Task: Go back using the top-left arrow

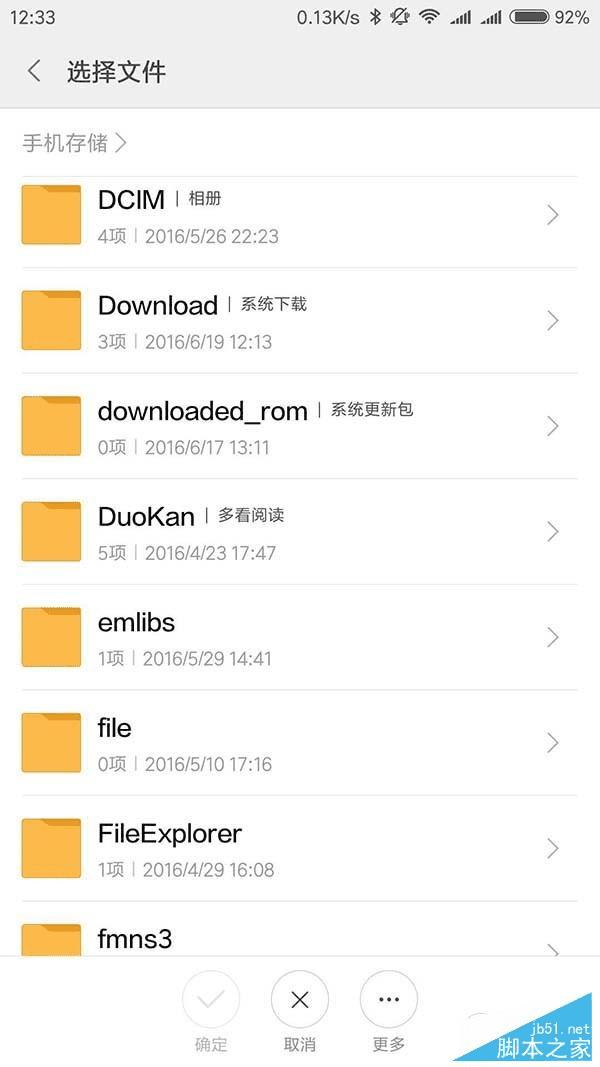Action: point(35,71)
